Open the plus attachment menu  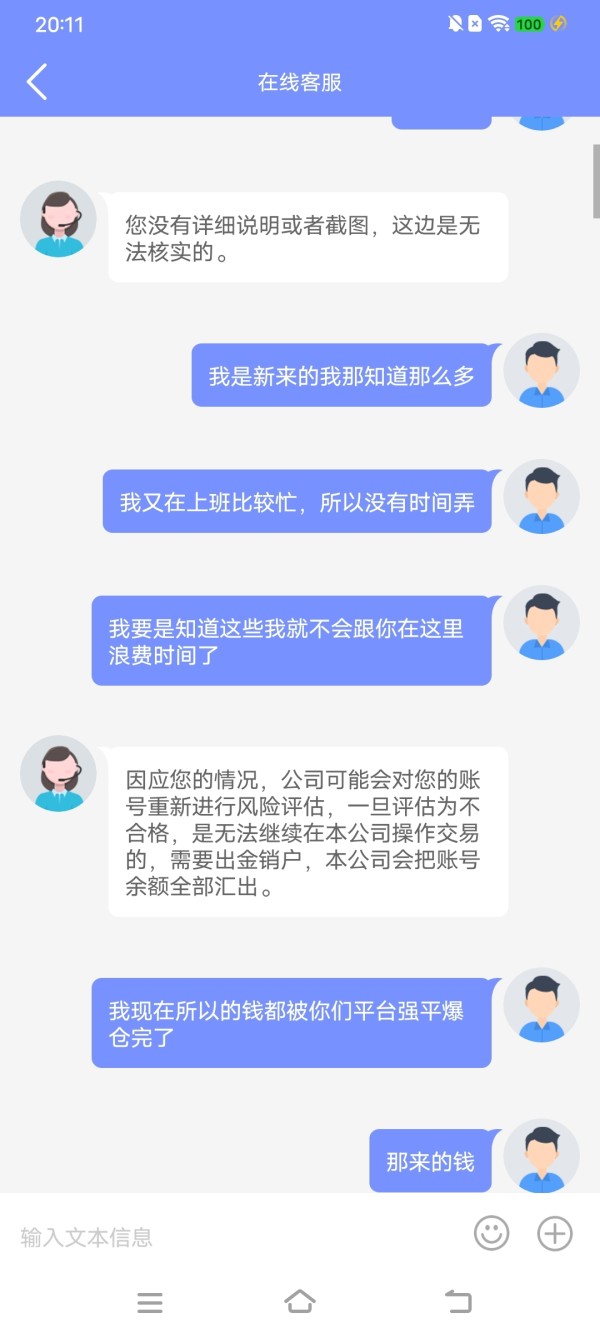point(555,1234)
